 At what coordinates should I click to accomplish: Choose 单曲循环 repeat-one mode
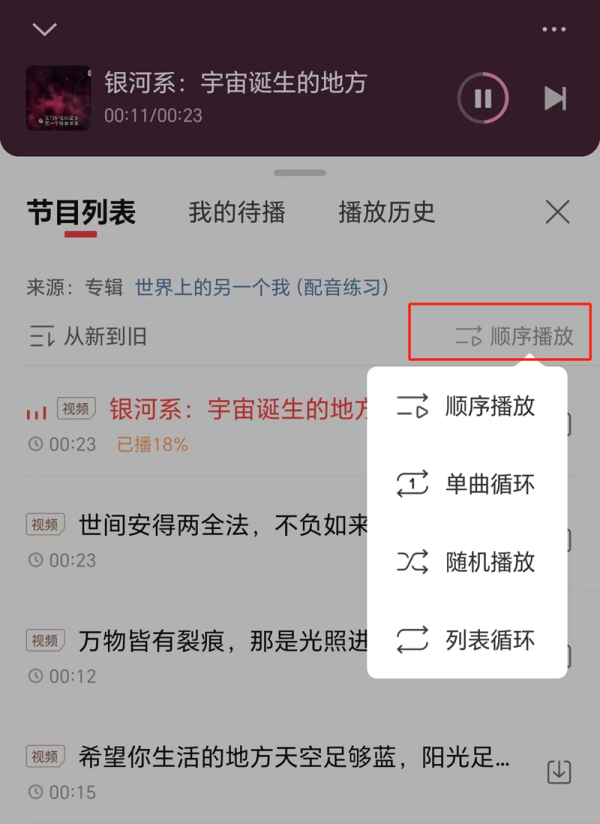coord(467,485)
